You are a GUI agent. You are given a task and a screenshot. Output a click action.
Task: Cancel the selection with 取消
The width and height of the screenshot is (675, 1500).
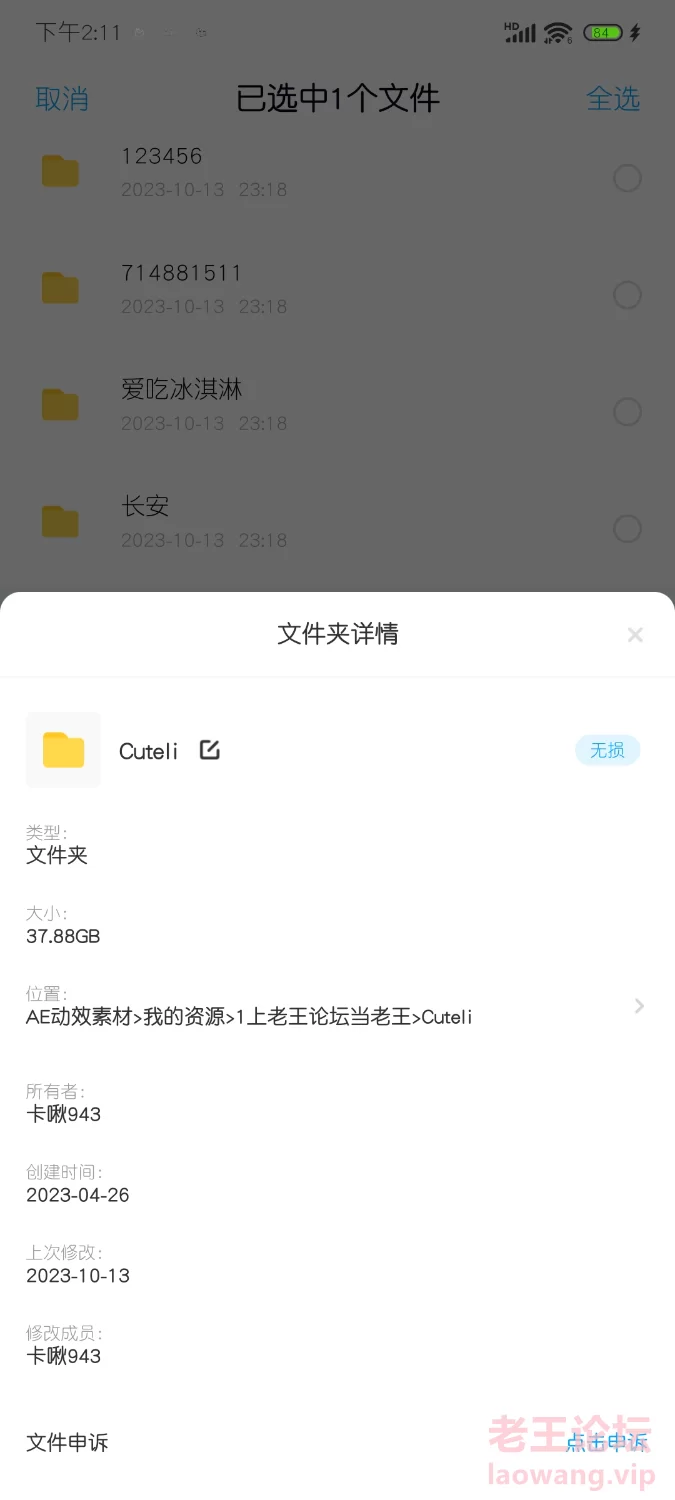click(x=62, y=99)
